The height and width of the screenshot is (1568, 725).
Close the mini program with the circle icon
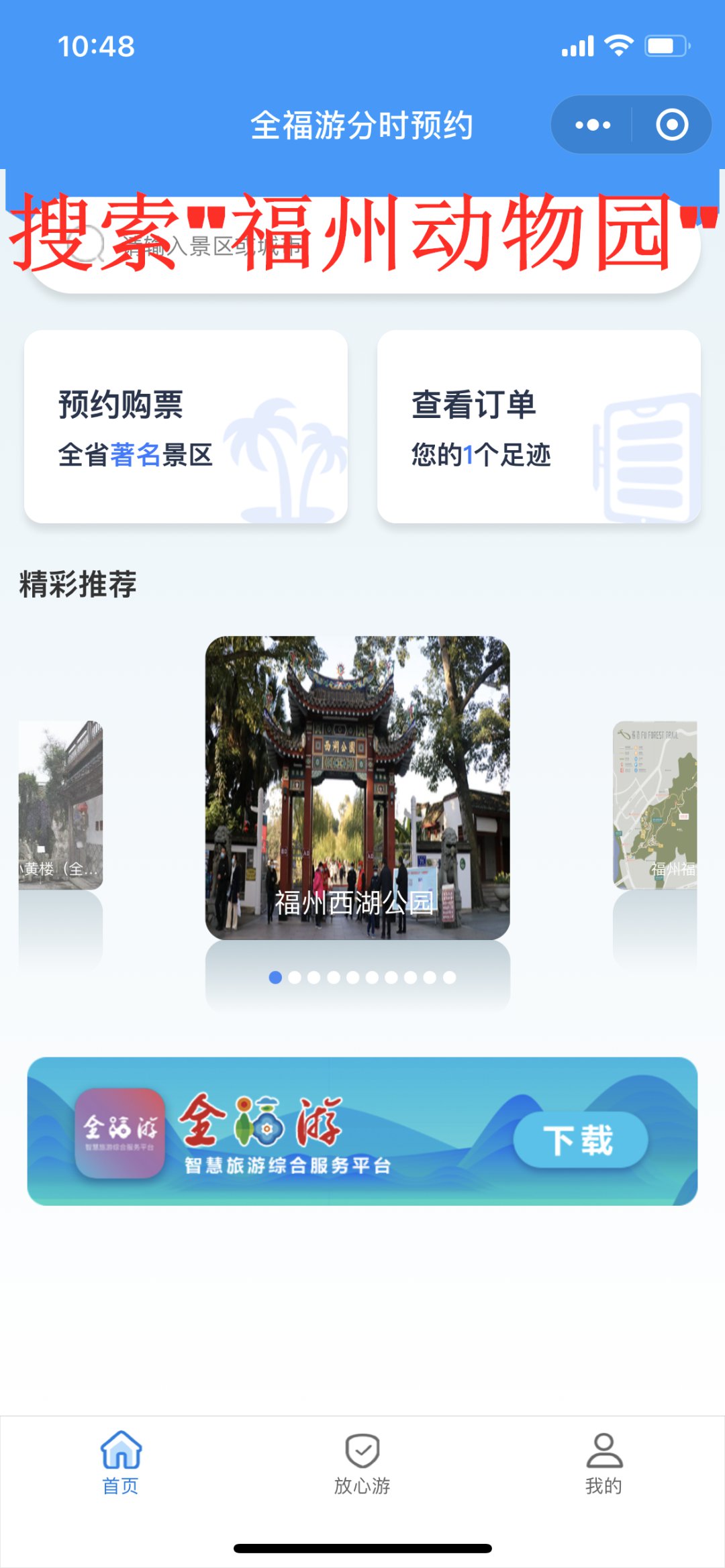(x=672, y=125)
